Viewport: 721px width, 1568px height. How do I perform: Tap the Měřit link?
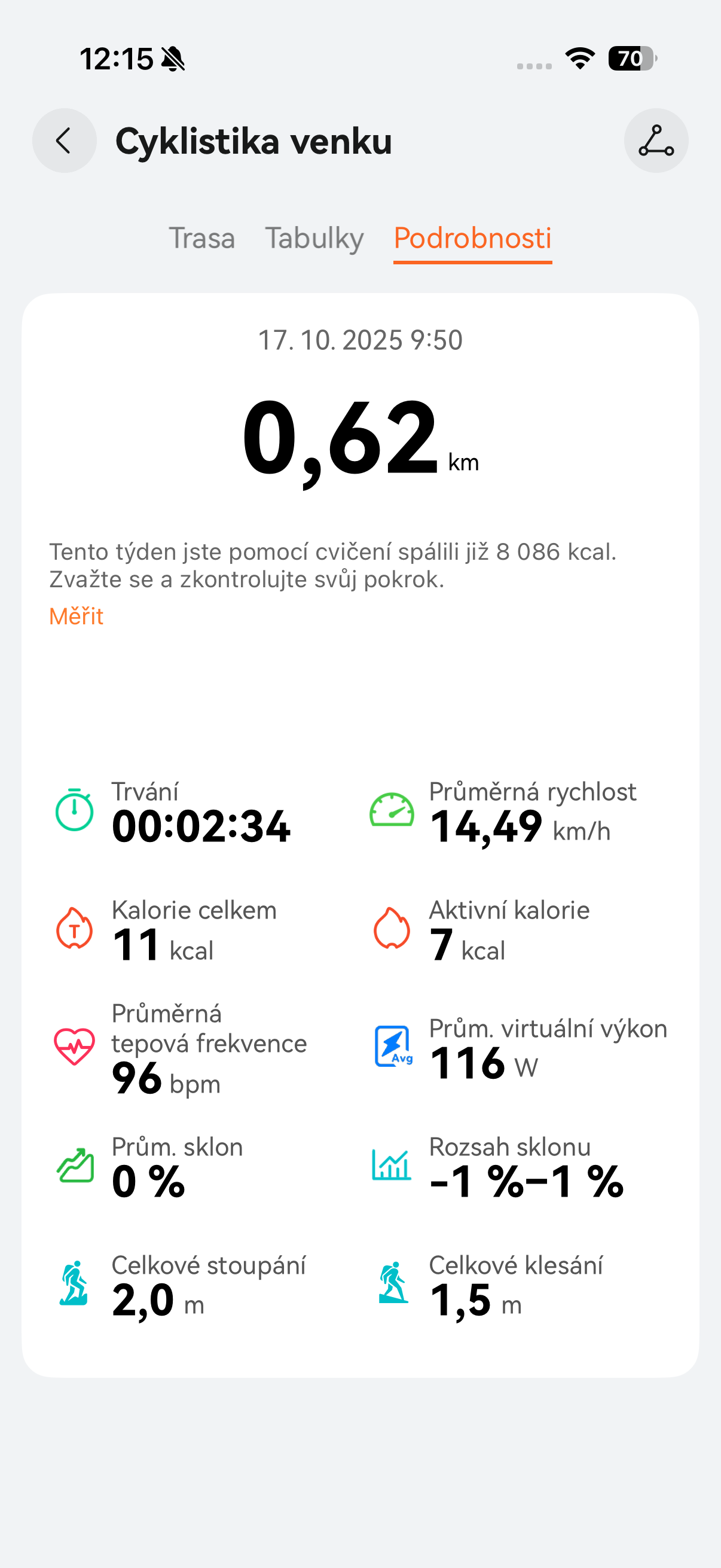(x=76, y=617)
